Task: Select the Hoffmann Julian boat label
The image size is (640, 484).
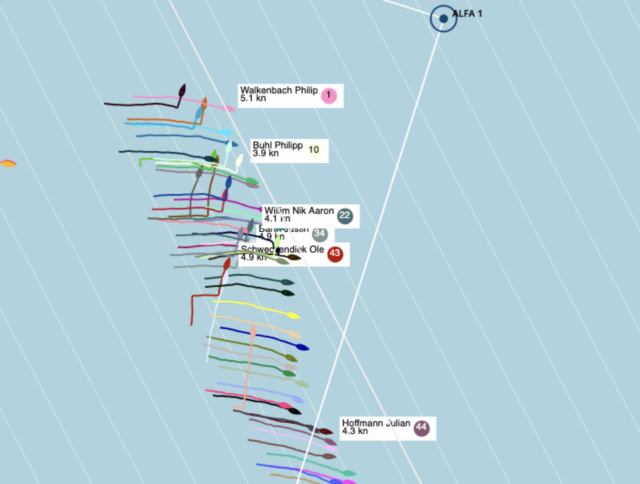Action: click(388, 428)
